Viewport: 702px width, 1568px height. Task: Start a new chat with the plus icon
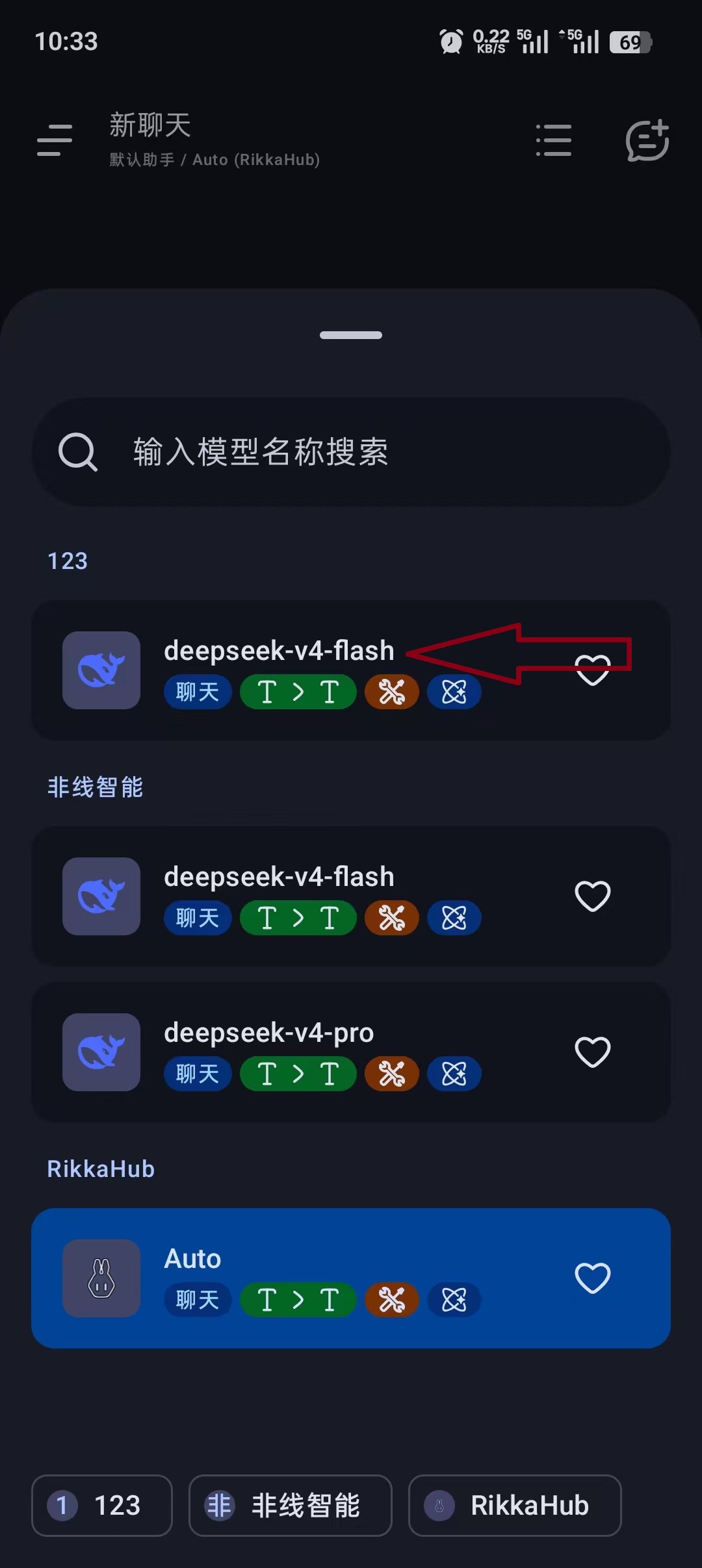647,140
